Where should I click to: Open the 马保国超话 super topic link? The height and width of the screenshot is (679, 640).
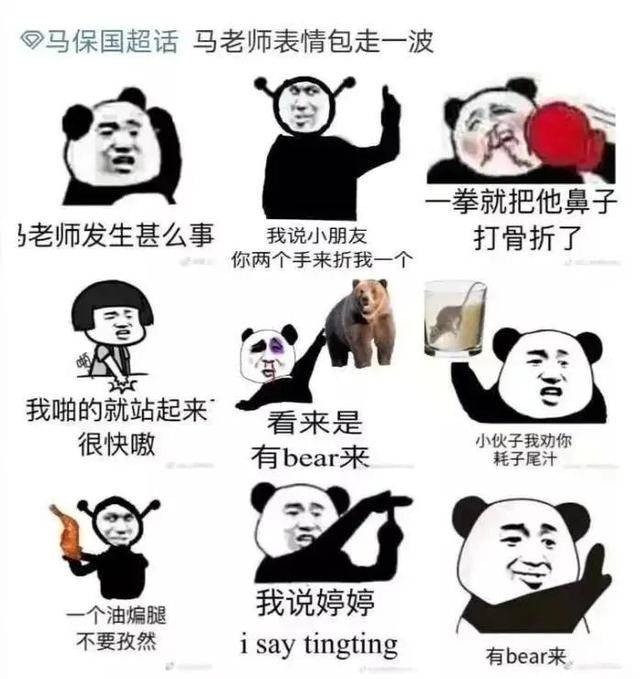[x=100, y=41]
